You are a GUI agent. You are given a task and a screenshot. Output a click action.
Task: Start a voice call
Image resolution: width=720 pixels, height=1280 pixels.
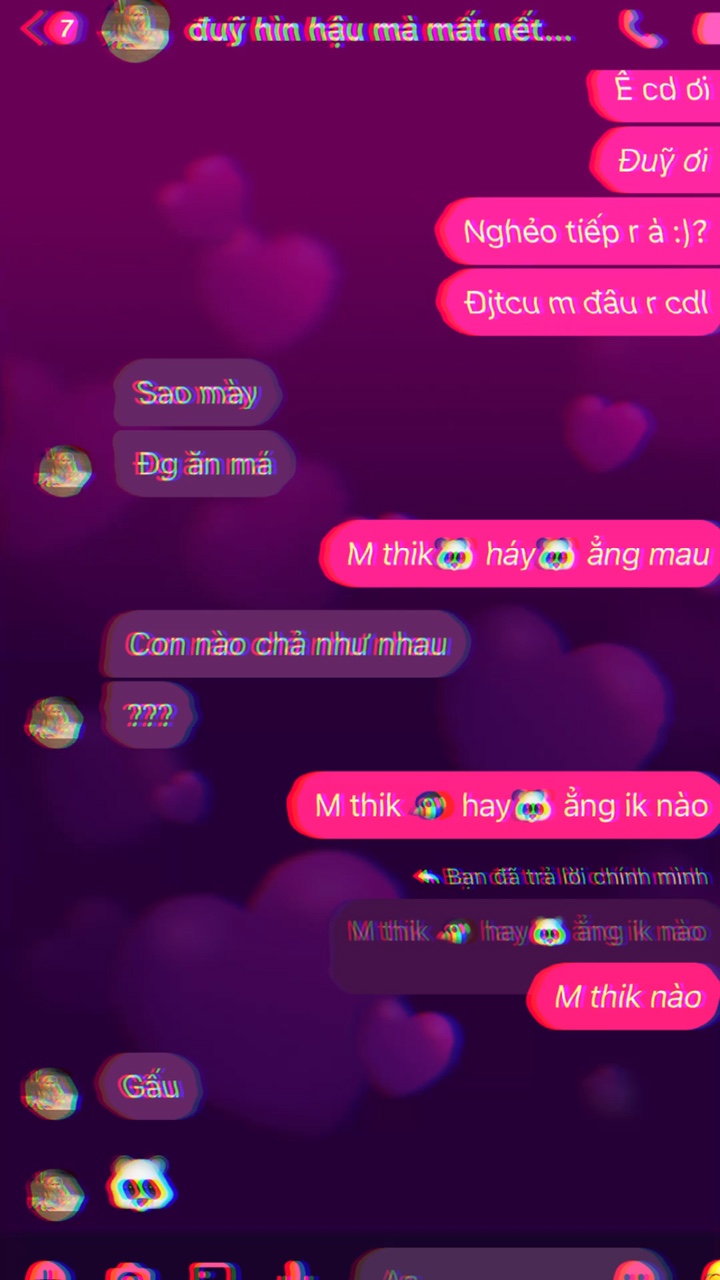click(x=640, y=29)
